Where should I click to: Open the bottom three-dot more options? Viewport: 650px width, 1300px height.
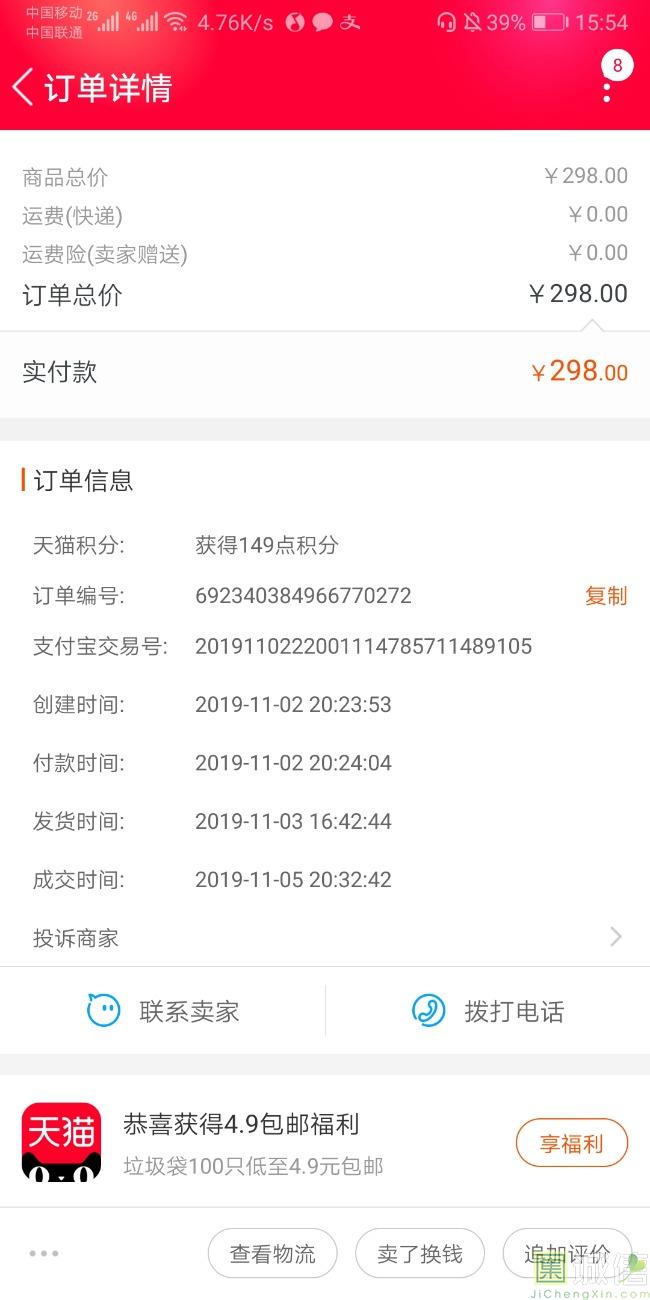click(x=44, y=1254)
